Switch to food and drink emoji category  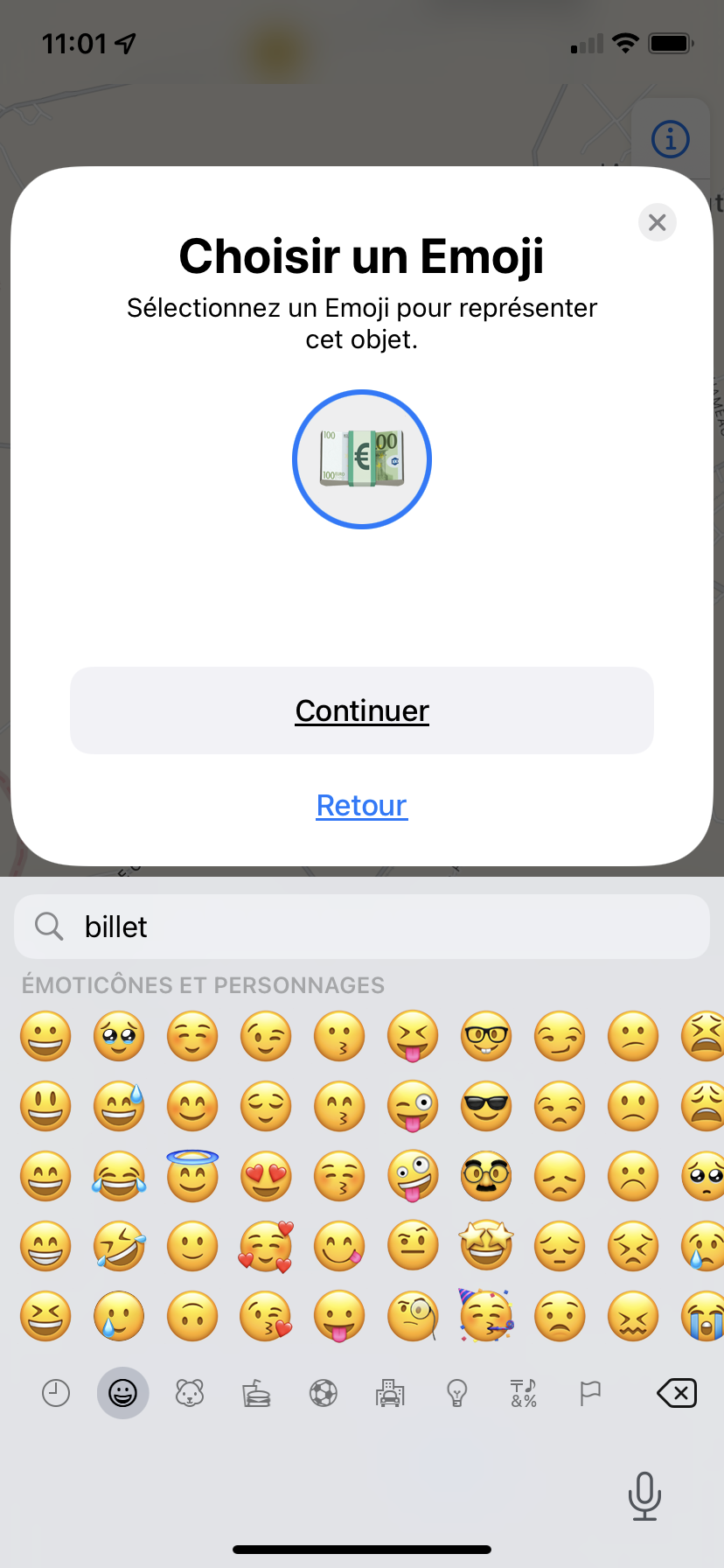256,1392
